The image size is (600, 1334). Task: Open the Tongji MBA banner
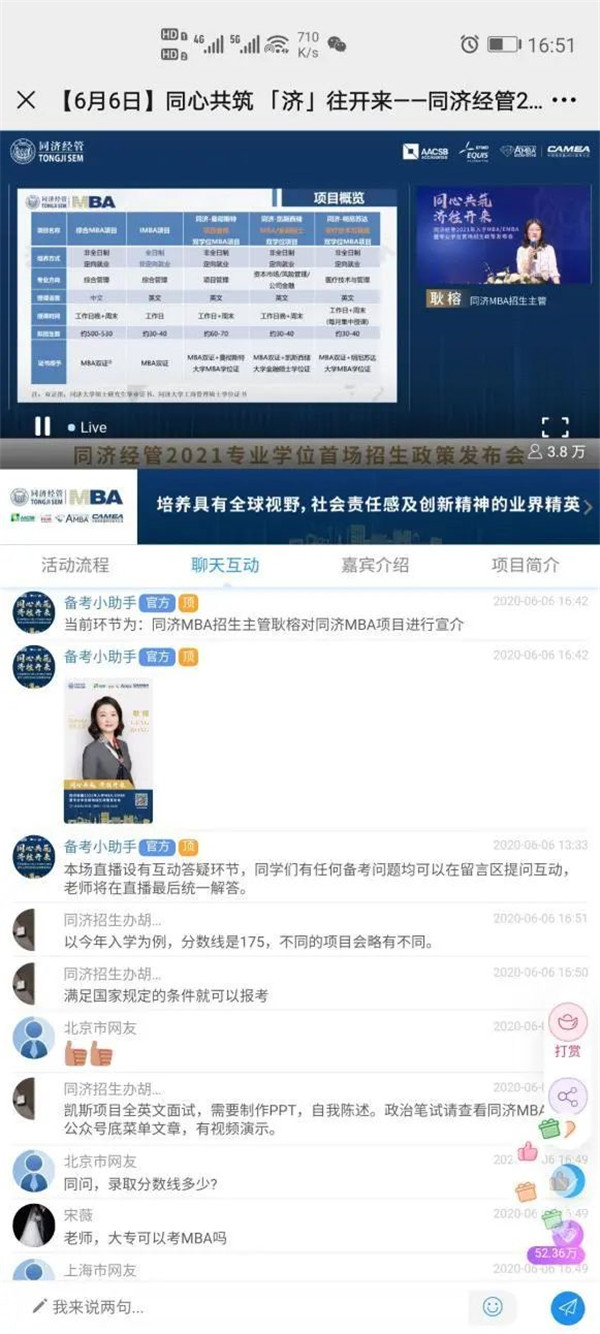click(x=300, y=505)
